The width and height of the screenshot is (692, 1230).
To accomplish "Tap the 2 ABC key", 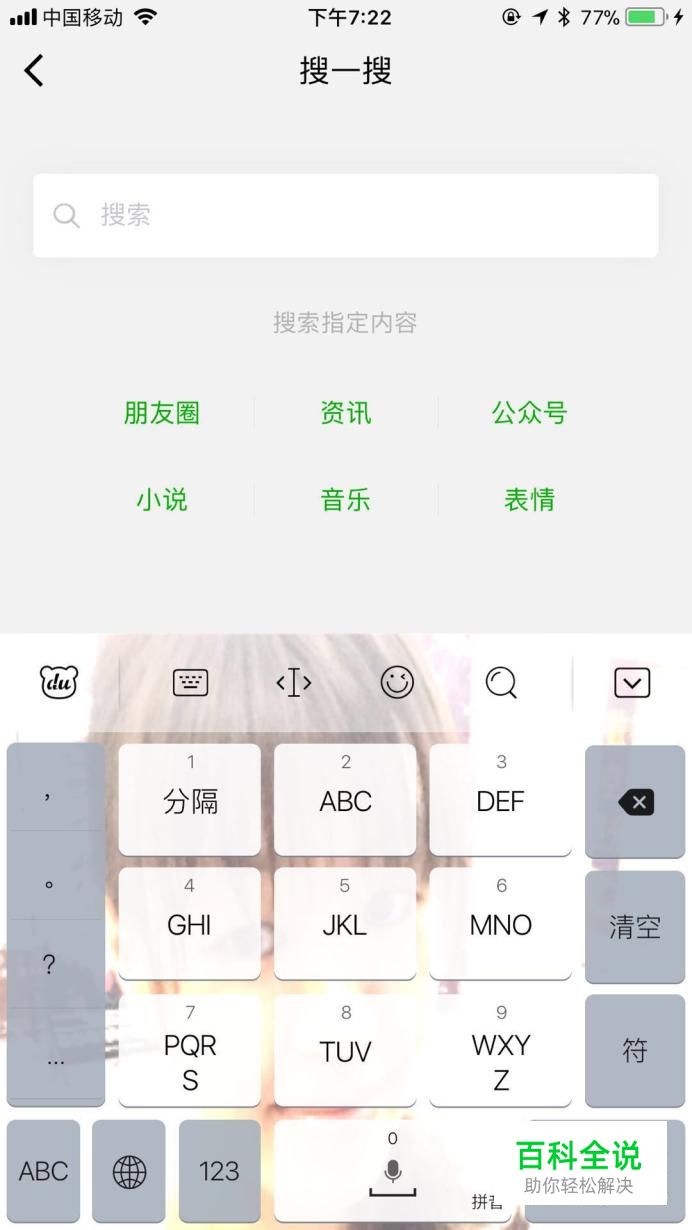I will pos(345,799).
